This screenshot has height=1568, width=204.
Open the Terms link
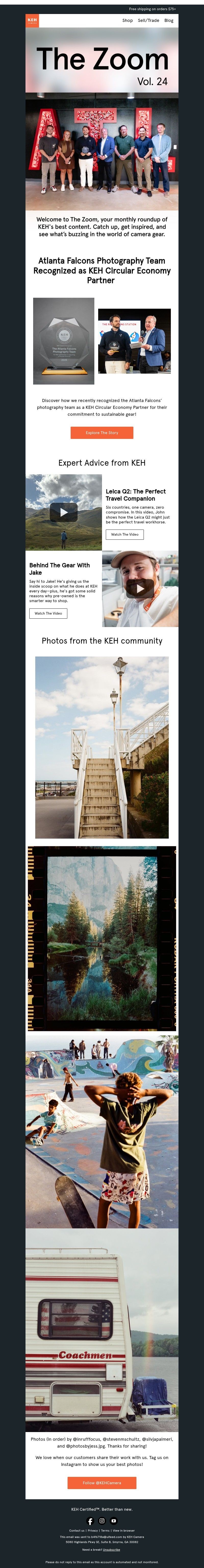[x=105, y=1530]
